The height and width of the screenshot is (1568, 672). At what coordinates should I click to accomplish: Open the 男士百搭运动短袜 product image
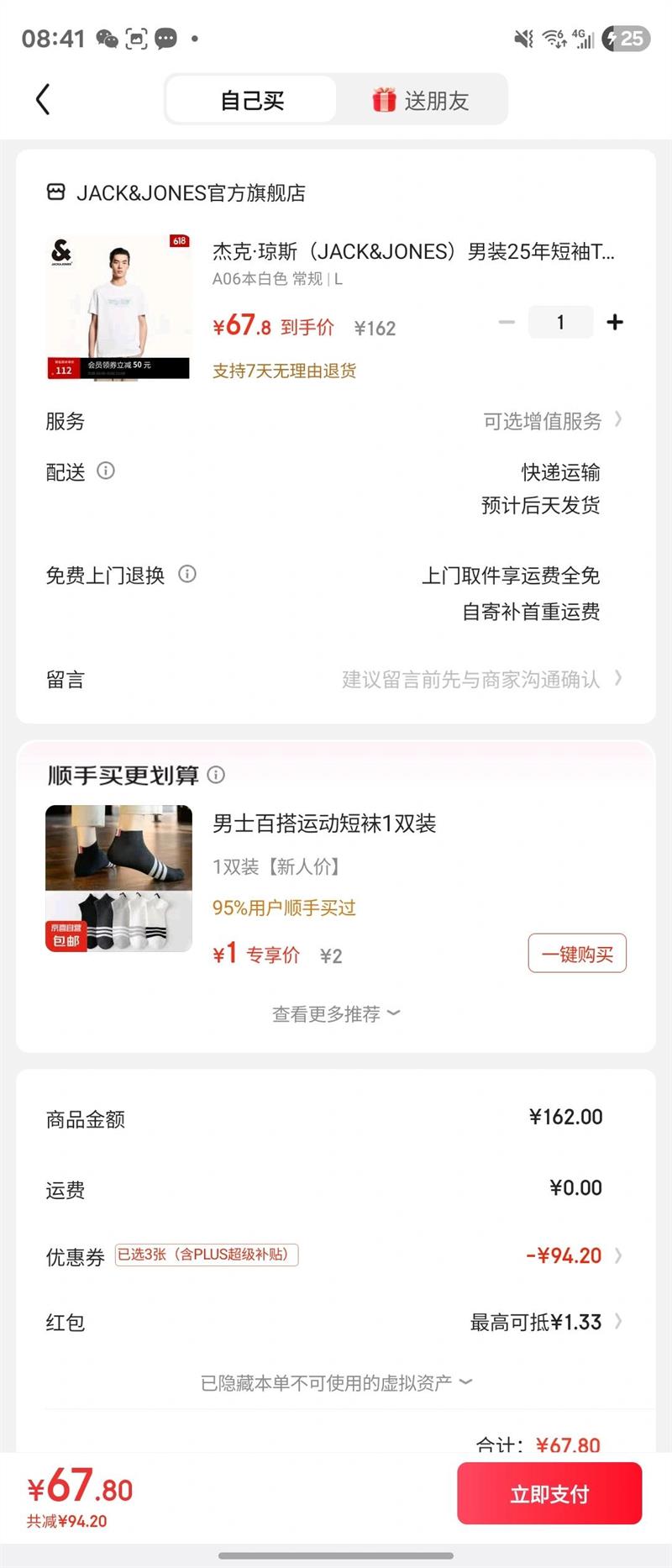118,879
